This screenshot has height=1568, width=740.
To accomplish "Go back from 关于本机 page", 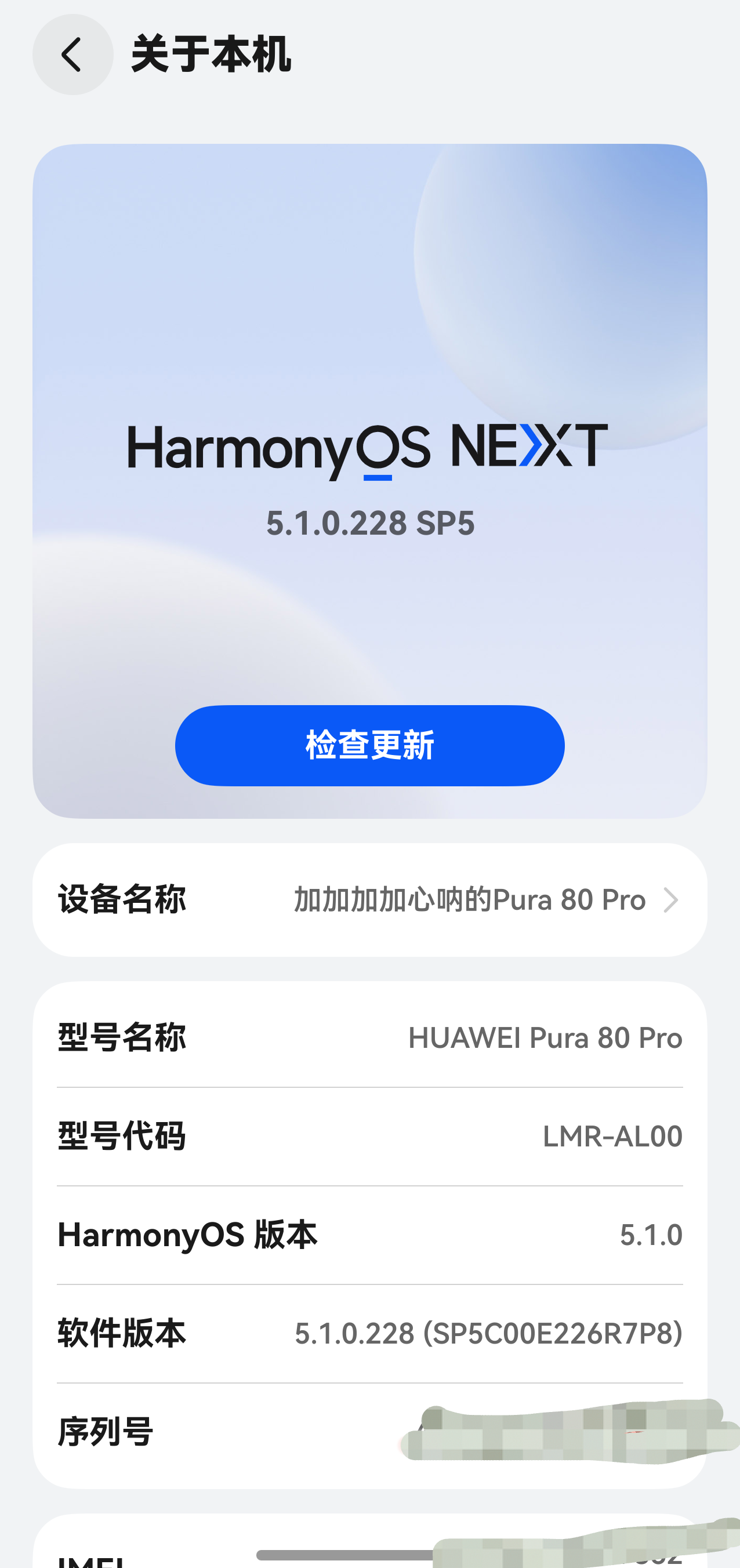I will (x=72, y=55).
